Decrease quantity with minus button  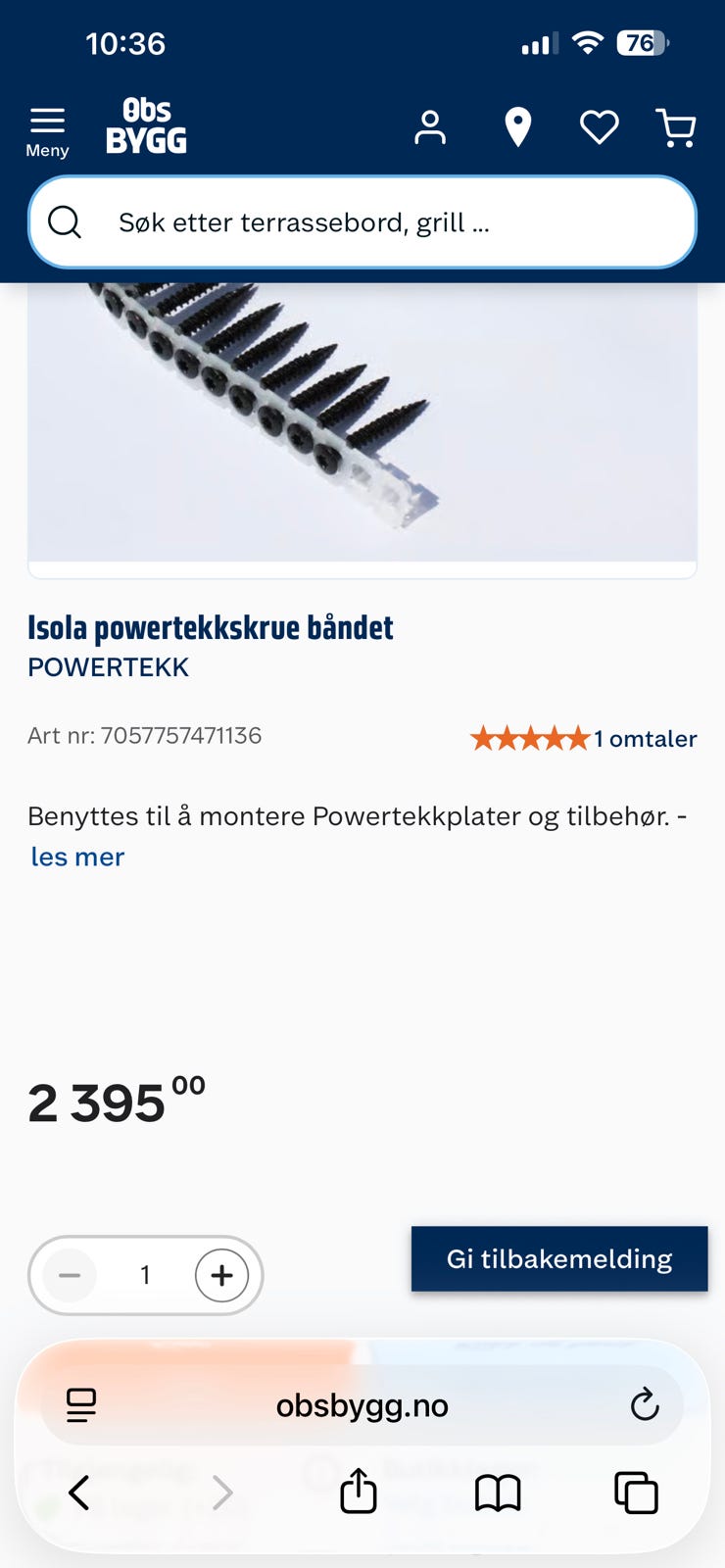click(70, 1275)
